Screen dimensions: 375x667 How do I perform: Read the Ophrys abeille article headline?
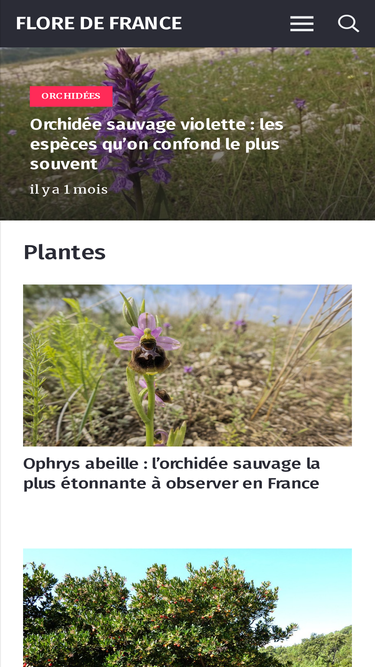(x=172, y=473)
